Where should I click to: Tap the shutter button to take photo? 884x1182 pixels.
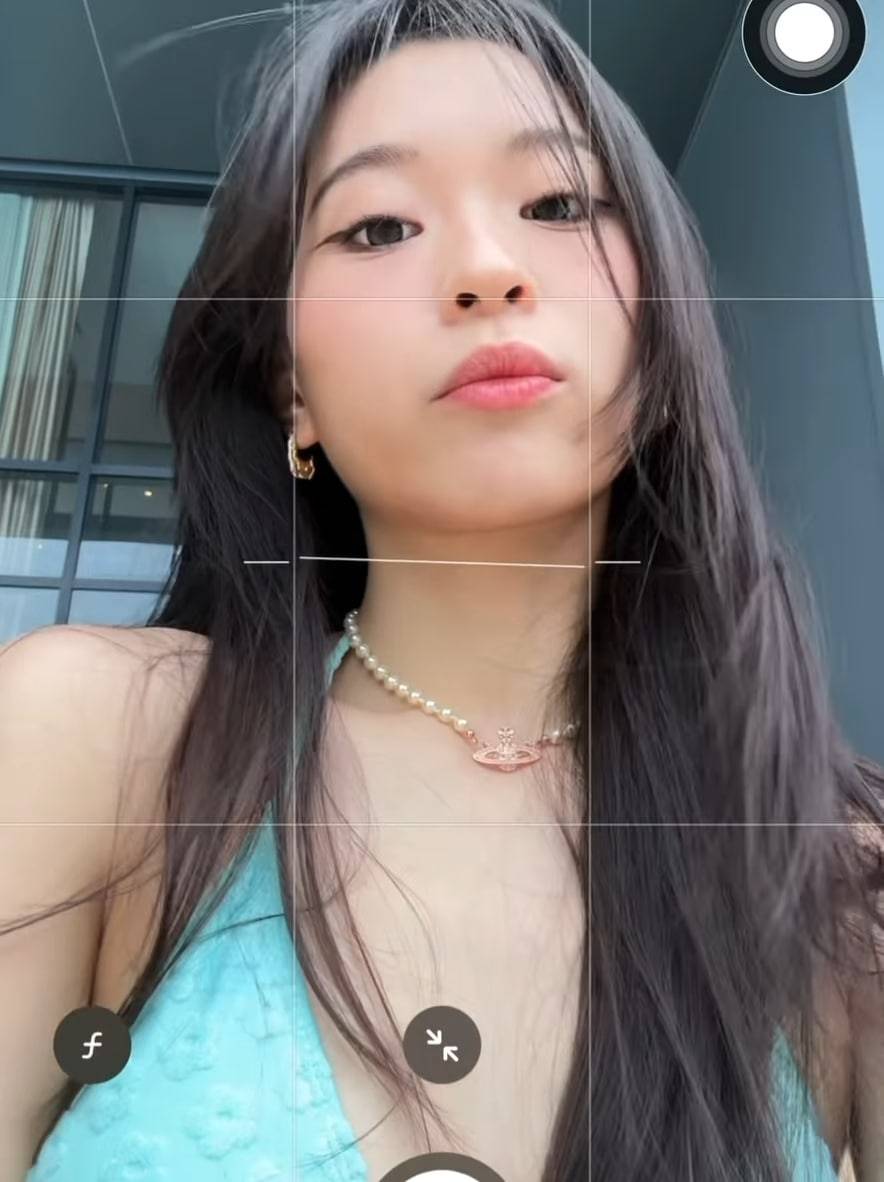click(x=441, y=1170)
